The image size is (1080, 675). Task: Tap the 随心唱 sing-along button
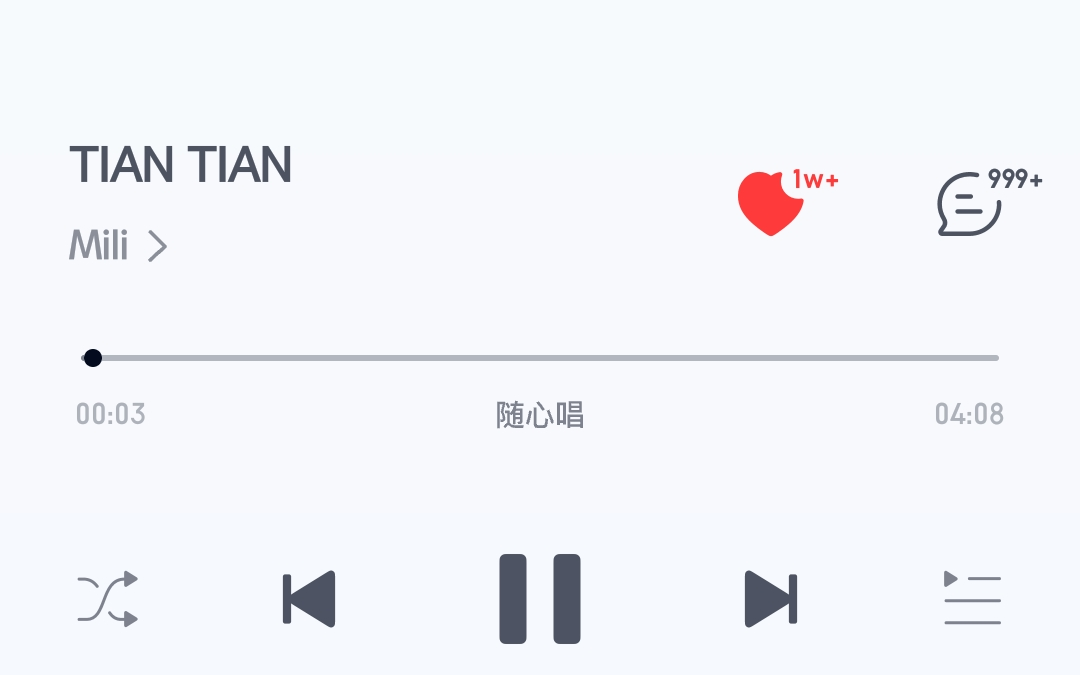540,414
